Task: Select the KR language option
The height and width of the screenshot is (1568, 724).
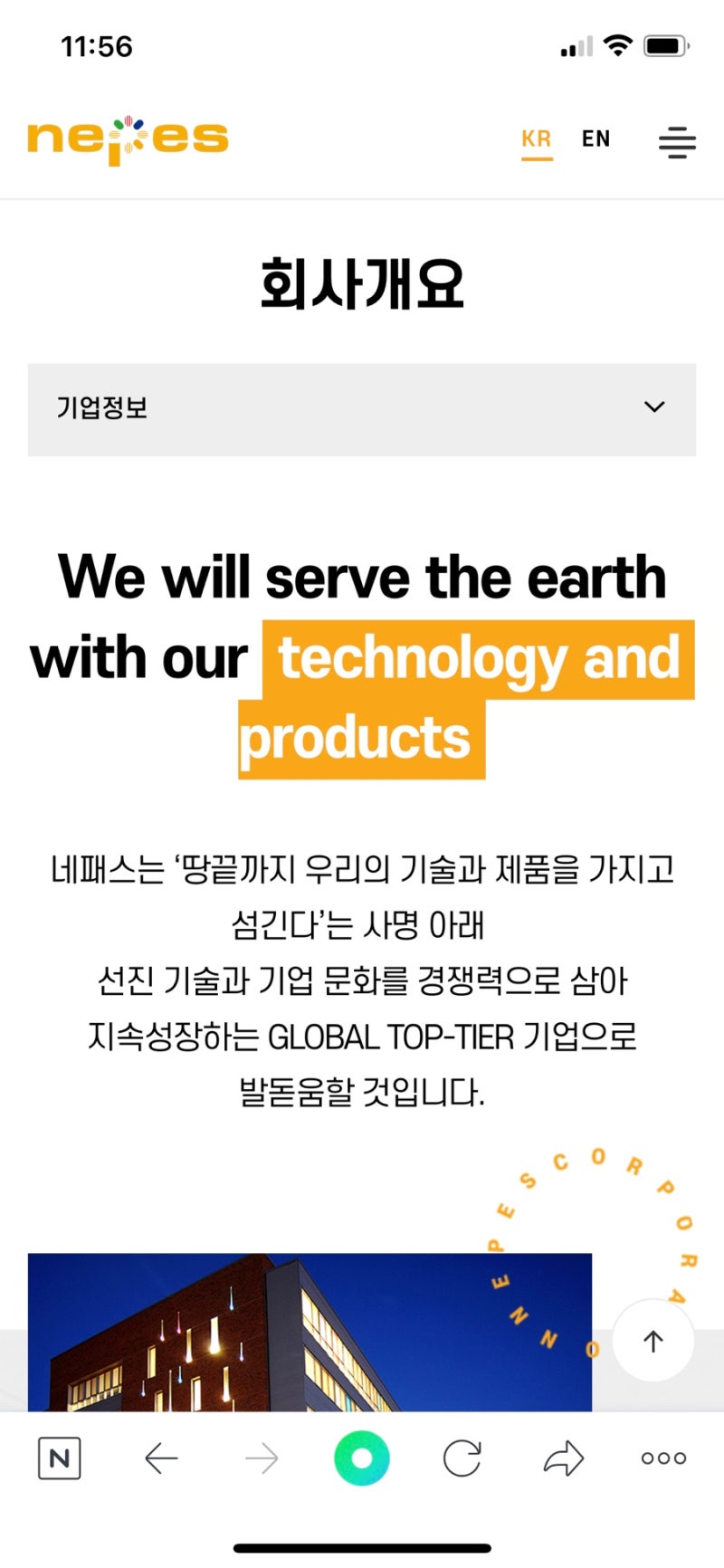Action: tap(536, 139)
